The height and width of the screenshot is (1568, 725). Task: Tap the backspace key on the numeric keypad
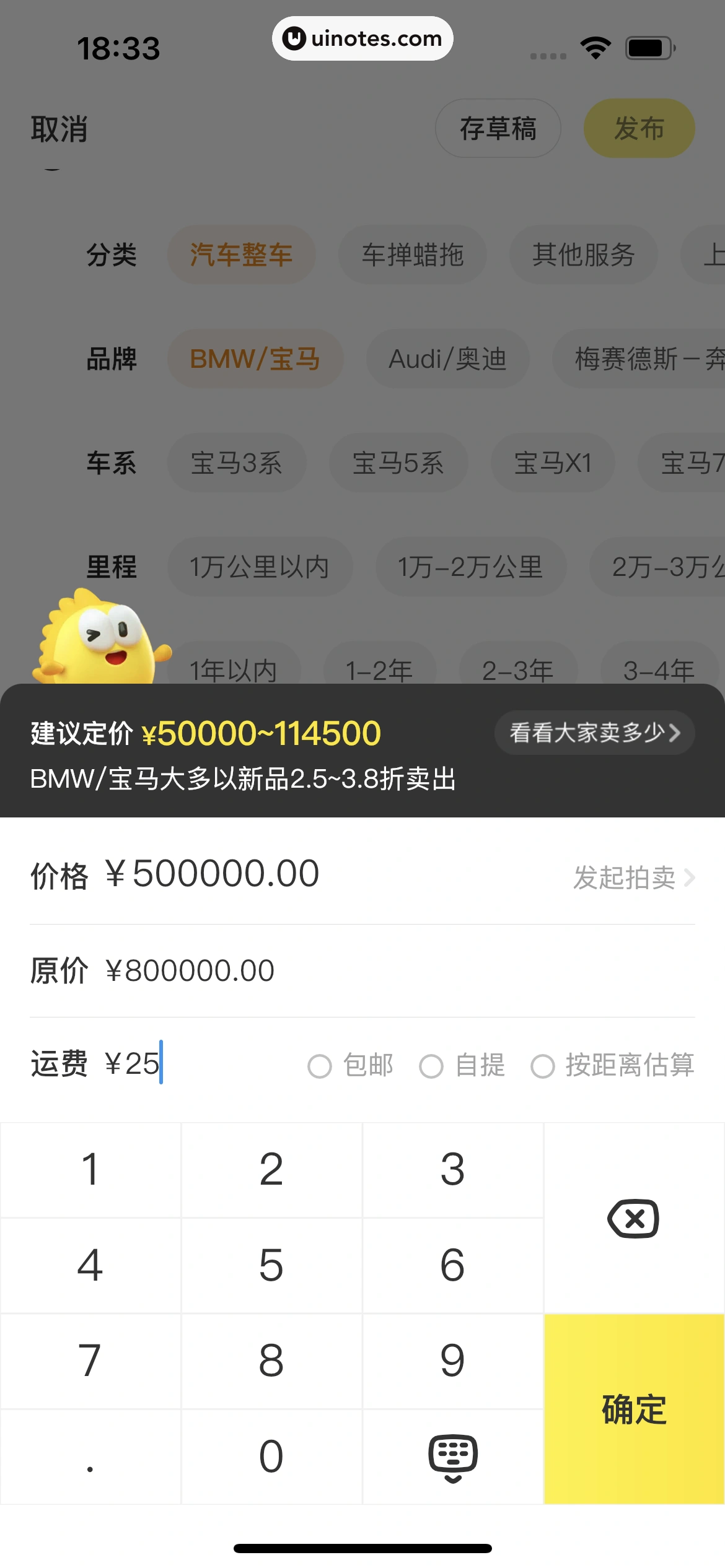633,1217
